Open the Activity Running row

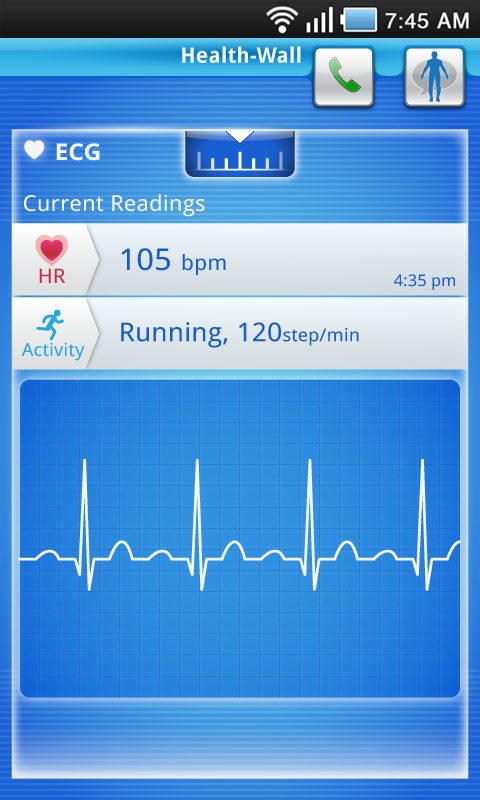pos(240,334)
